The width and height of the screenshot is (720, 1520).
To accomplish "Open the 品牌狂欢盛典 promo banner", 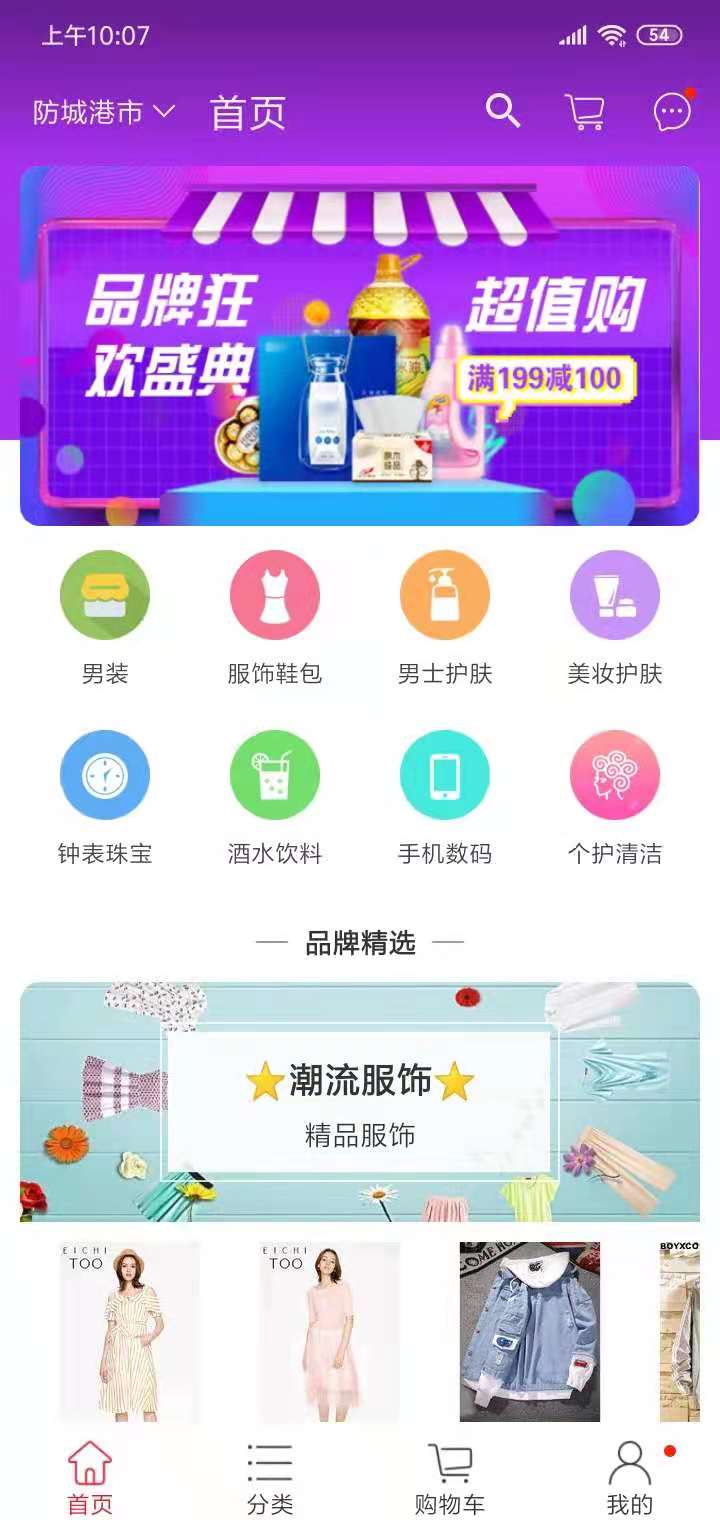I will [360, 345].
